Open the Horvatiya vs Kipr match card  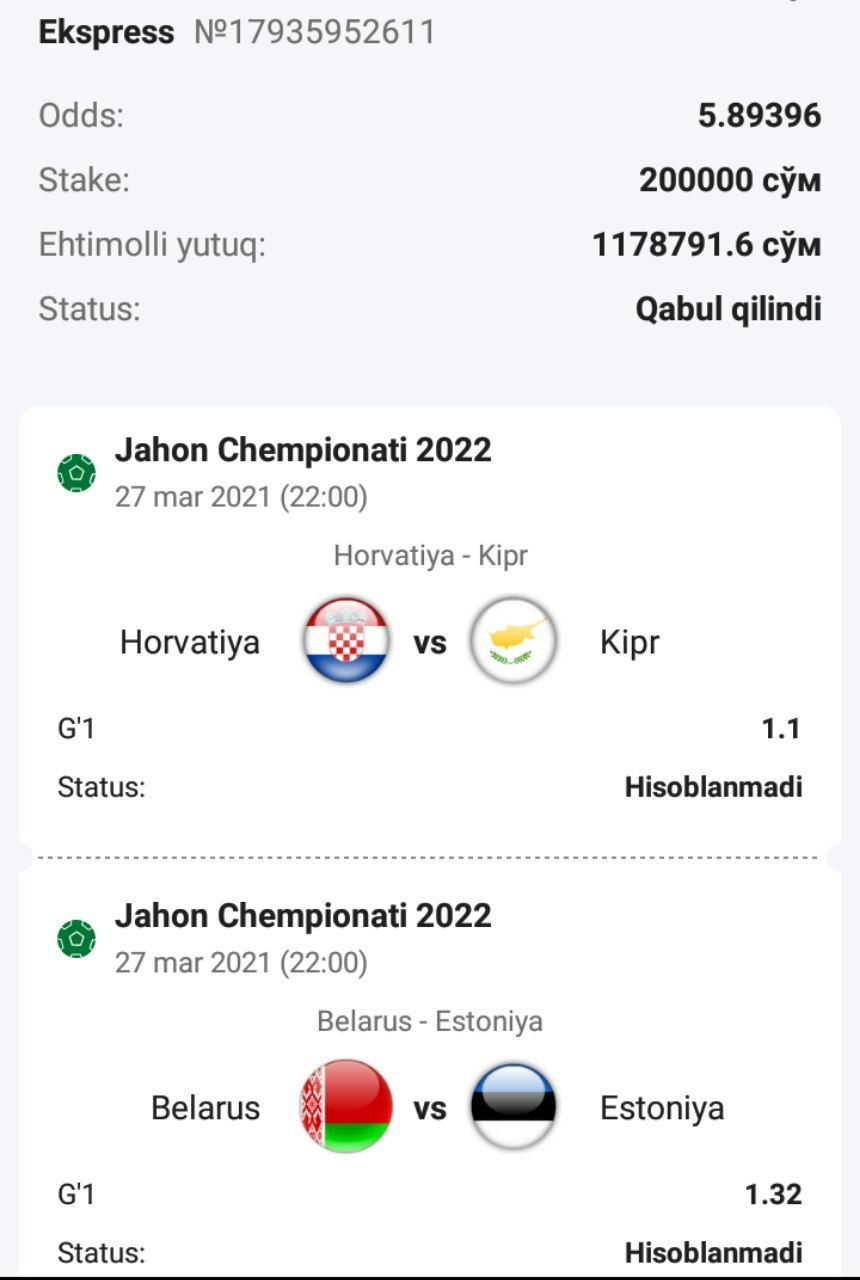(430, 642)
